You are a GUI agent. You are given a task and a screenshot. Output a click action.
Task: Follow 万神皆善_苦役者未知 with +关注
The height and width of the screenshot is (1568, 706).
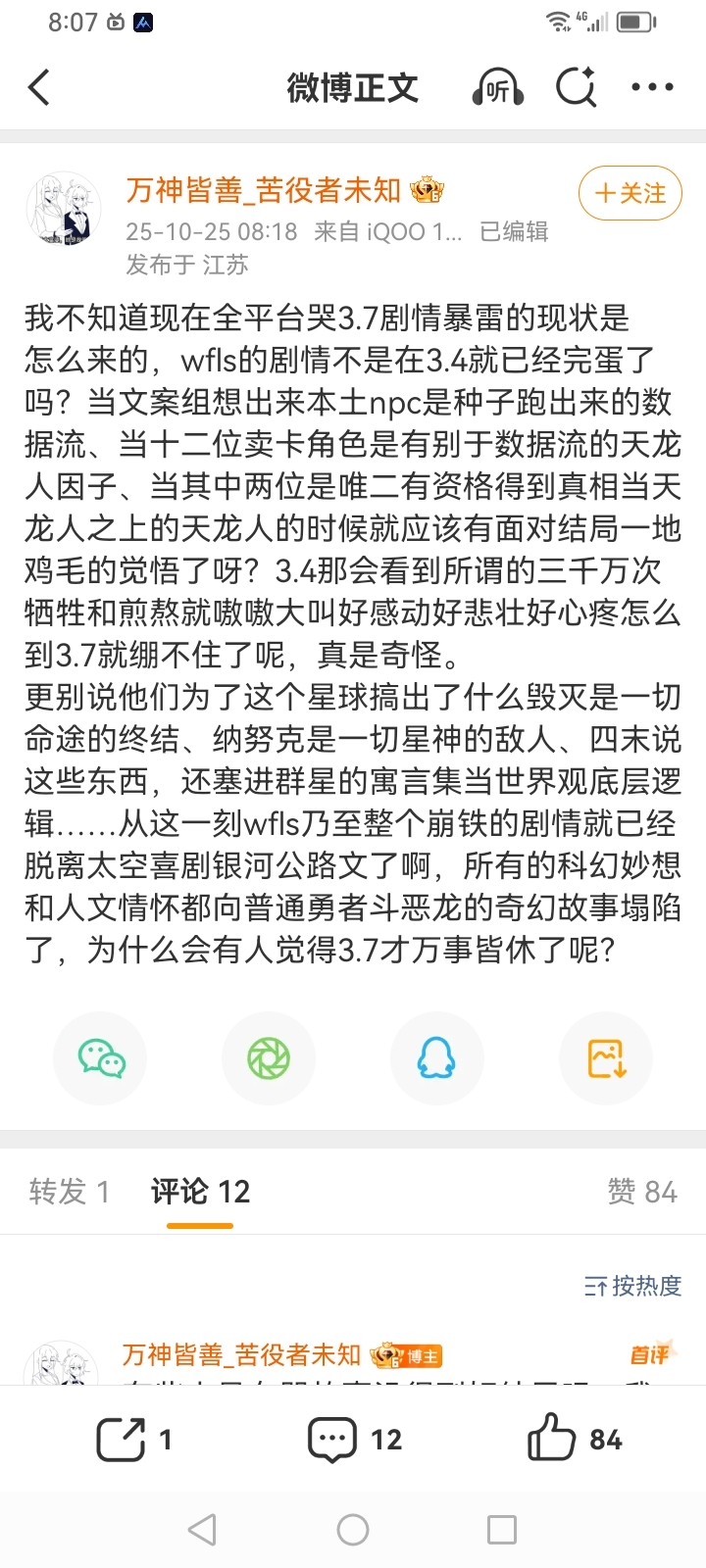pyautogui.click(x=630, y=193)
